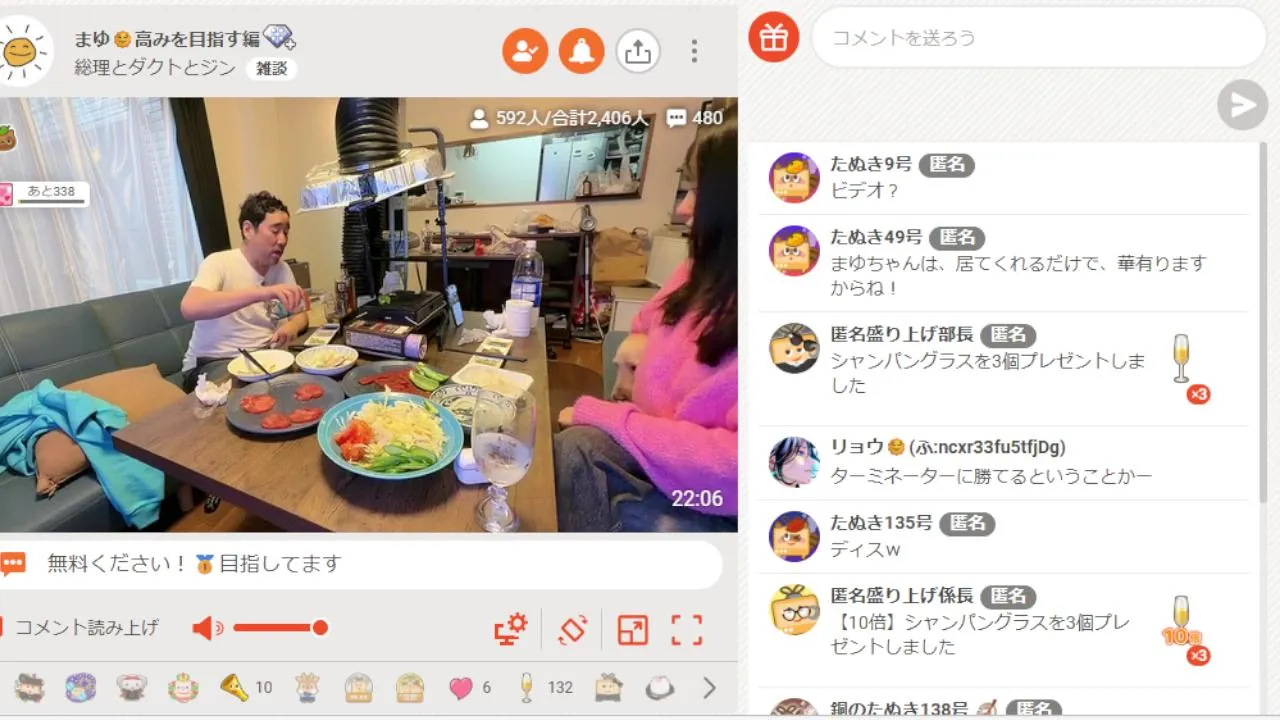Show more gifts with right chevron
Screen dimensions: 1280x720
[709, 688]
